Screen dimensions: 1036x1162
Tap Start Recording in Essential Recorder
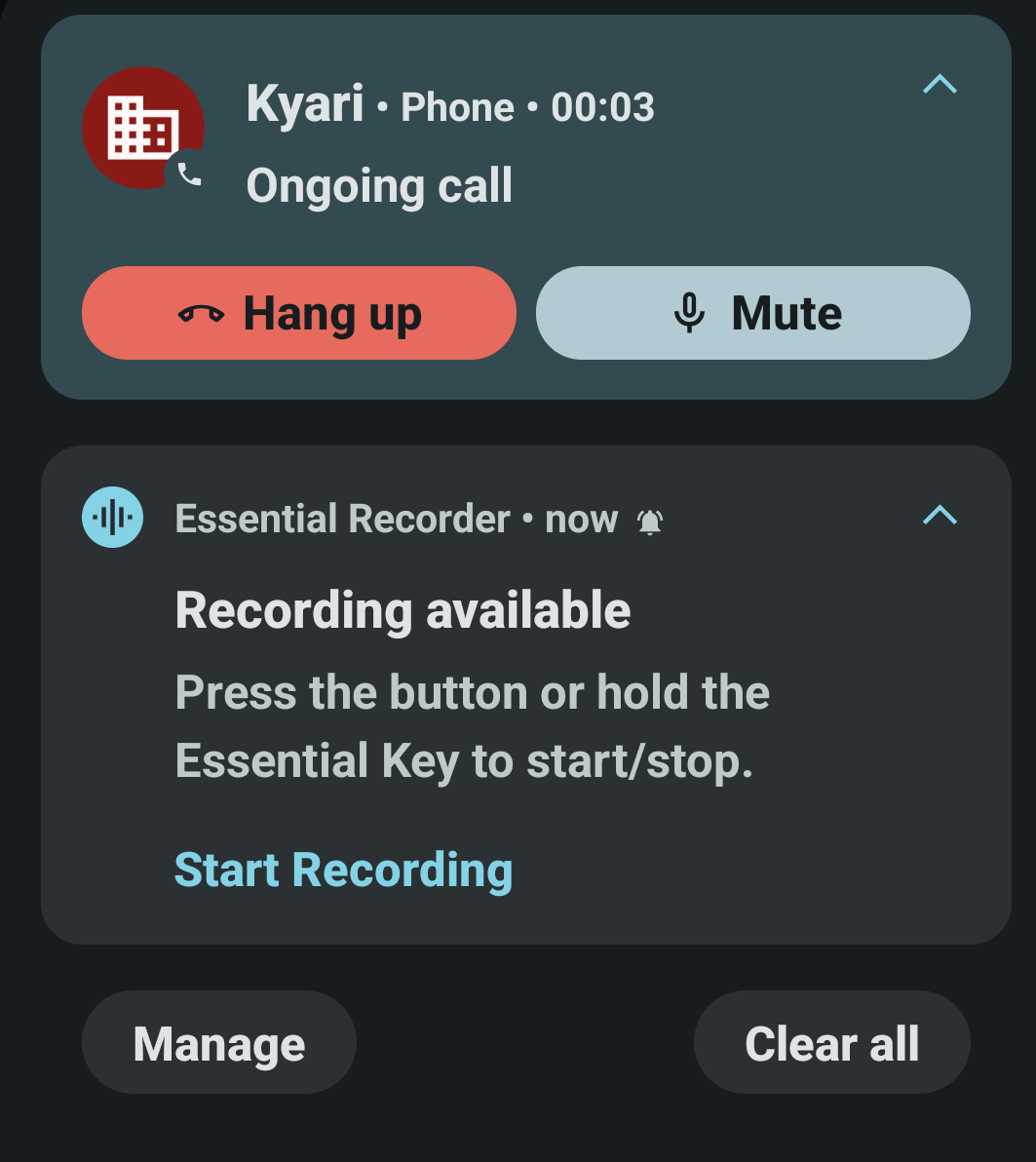pos(343,870)
